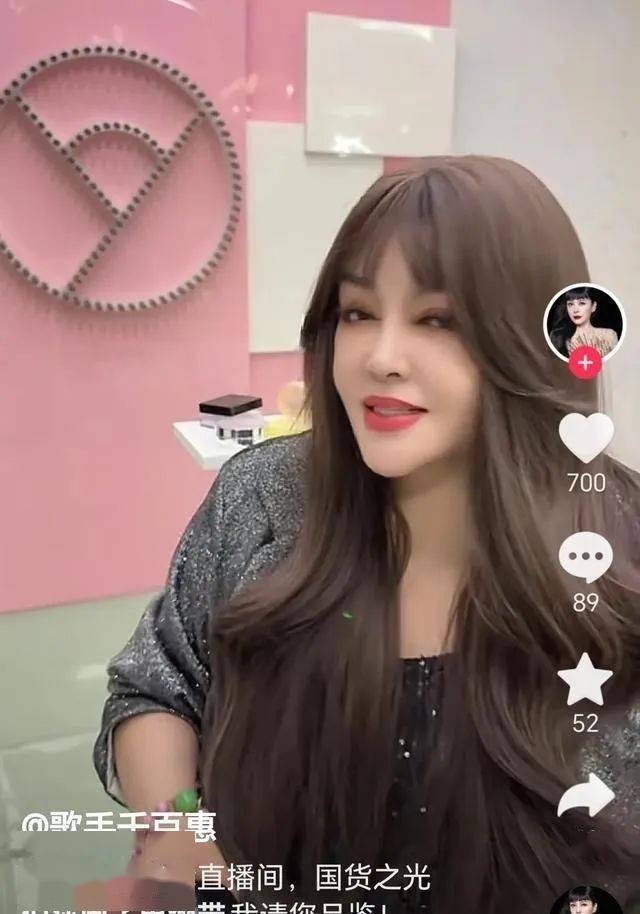
Task: Follow the creator with the red plus button
Action: (585, 363)
